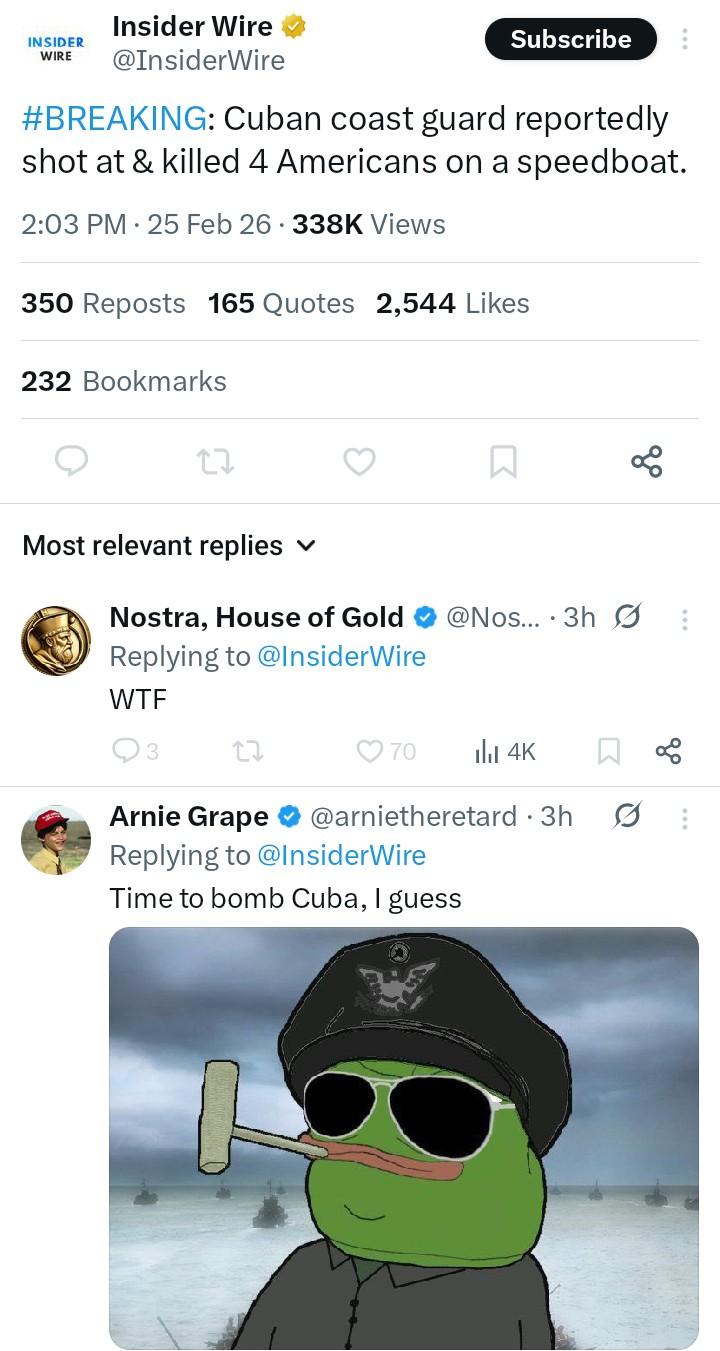Open overflow menu on Insider Wire's post
This screenshot has width=720, height=1351.
pos(685,39)
